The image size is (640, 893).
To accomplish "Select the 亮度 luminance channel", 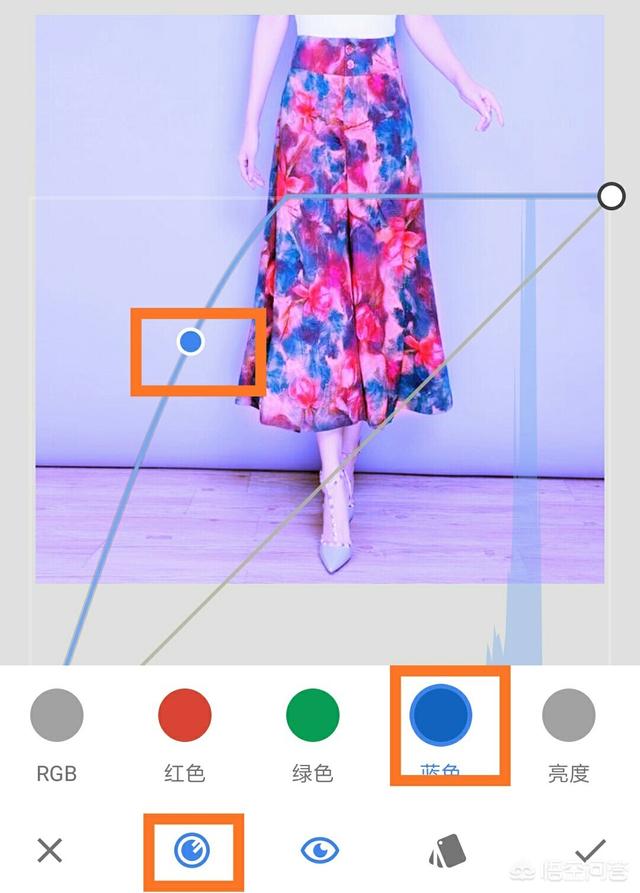I will coord(568,715).
